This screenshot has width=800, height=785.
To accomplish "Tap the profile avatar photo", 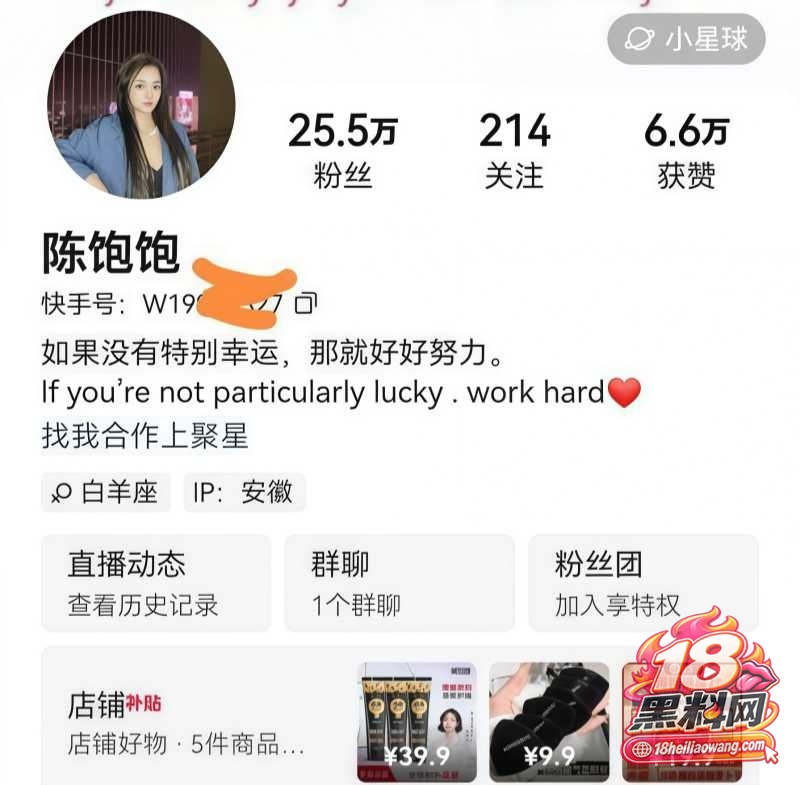I will [x=141, y=105].
